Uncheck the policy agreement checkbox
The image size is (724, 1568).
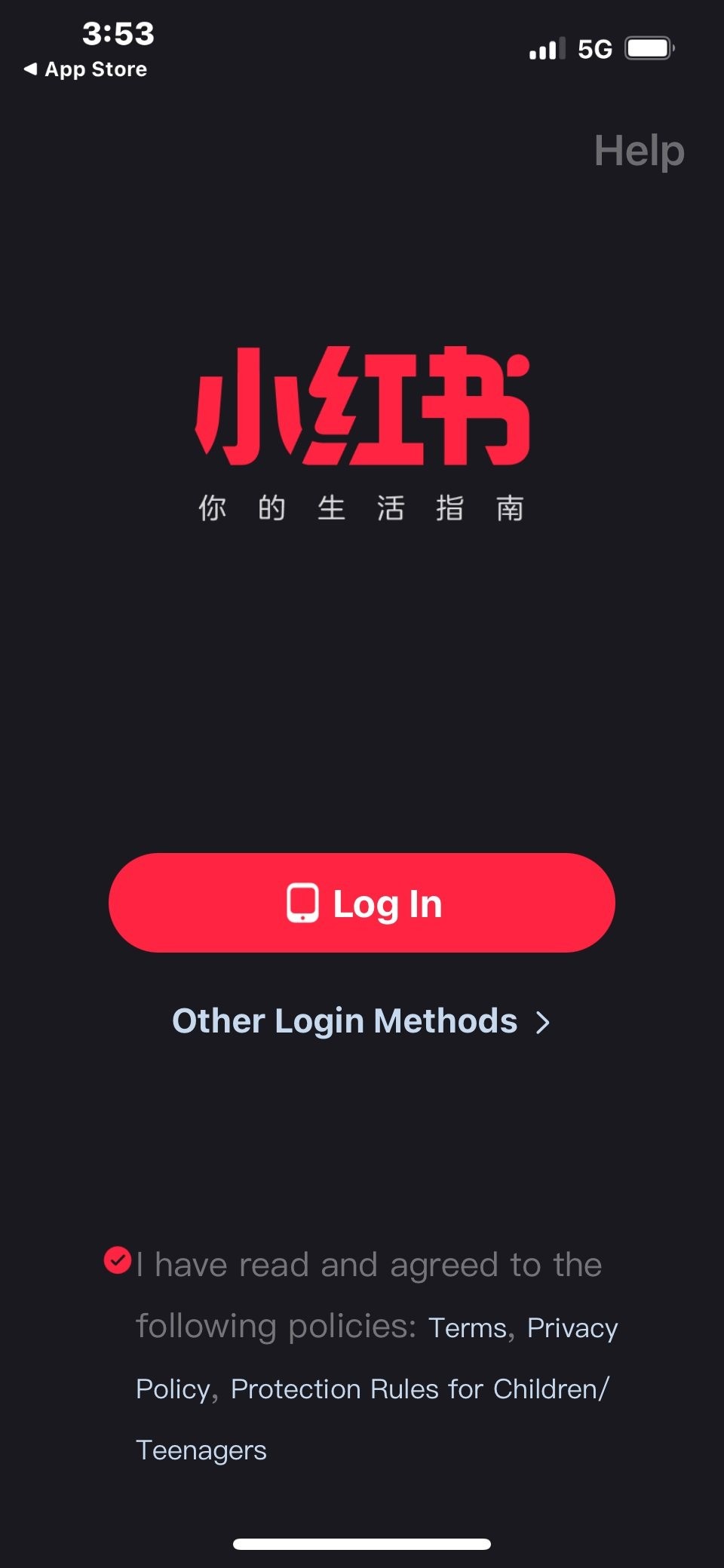pyautogui.click(x=118, y=1260)
